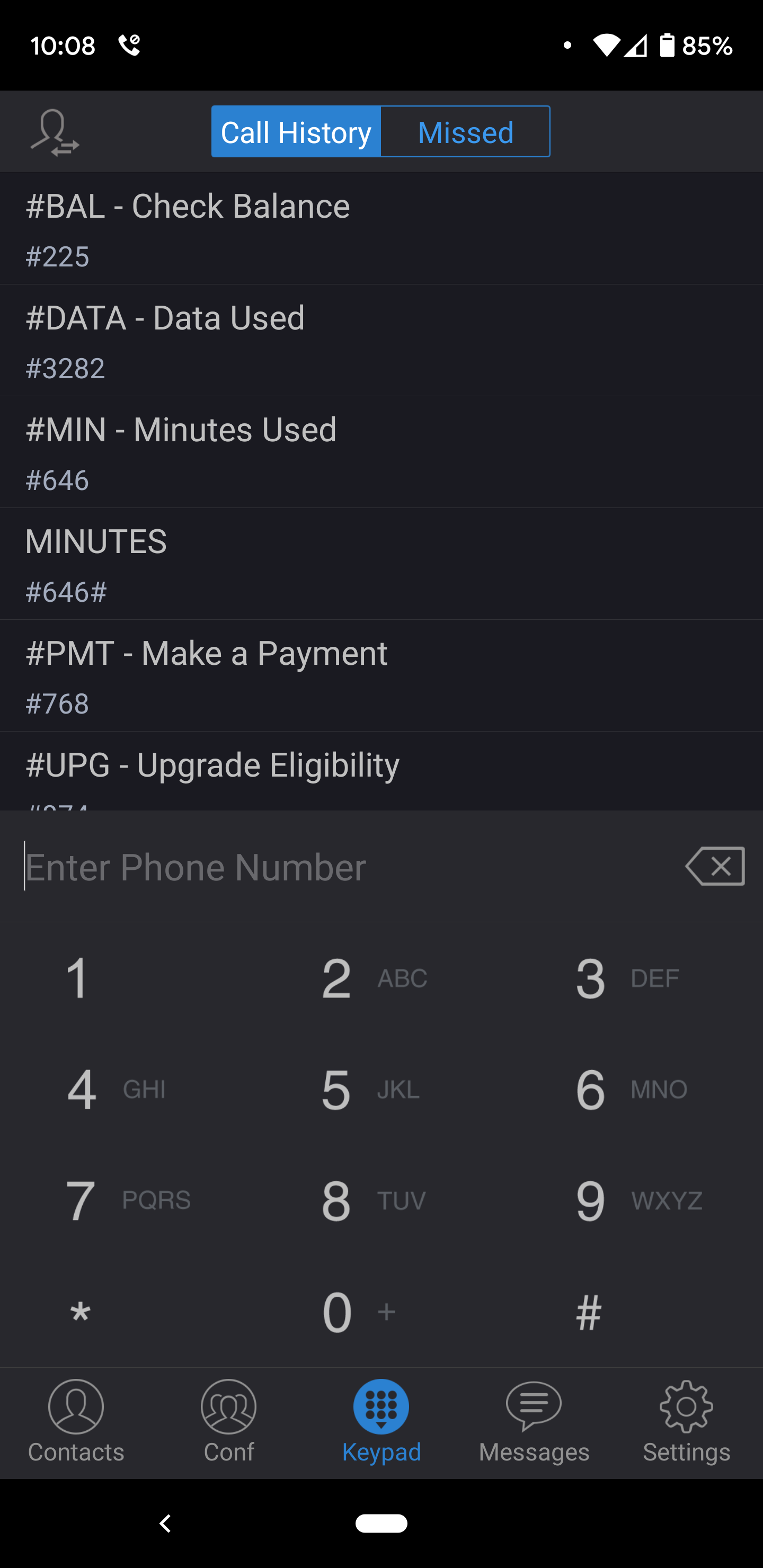Screen dimensions: 763x1568
Task: Open the account switch icon
Action: tap(55, 132)
